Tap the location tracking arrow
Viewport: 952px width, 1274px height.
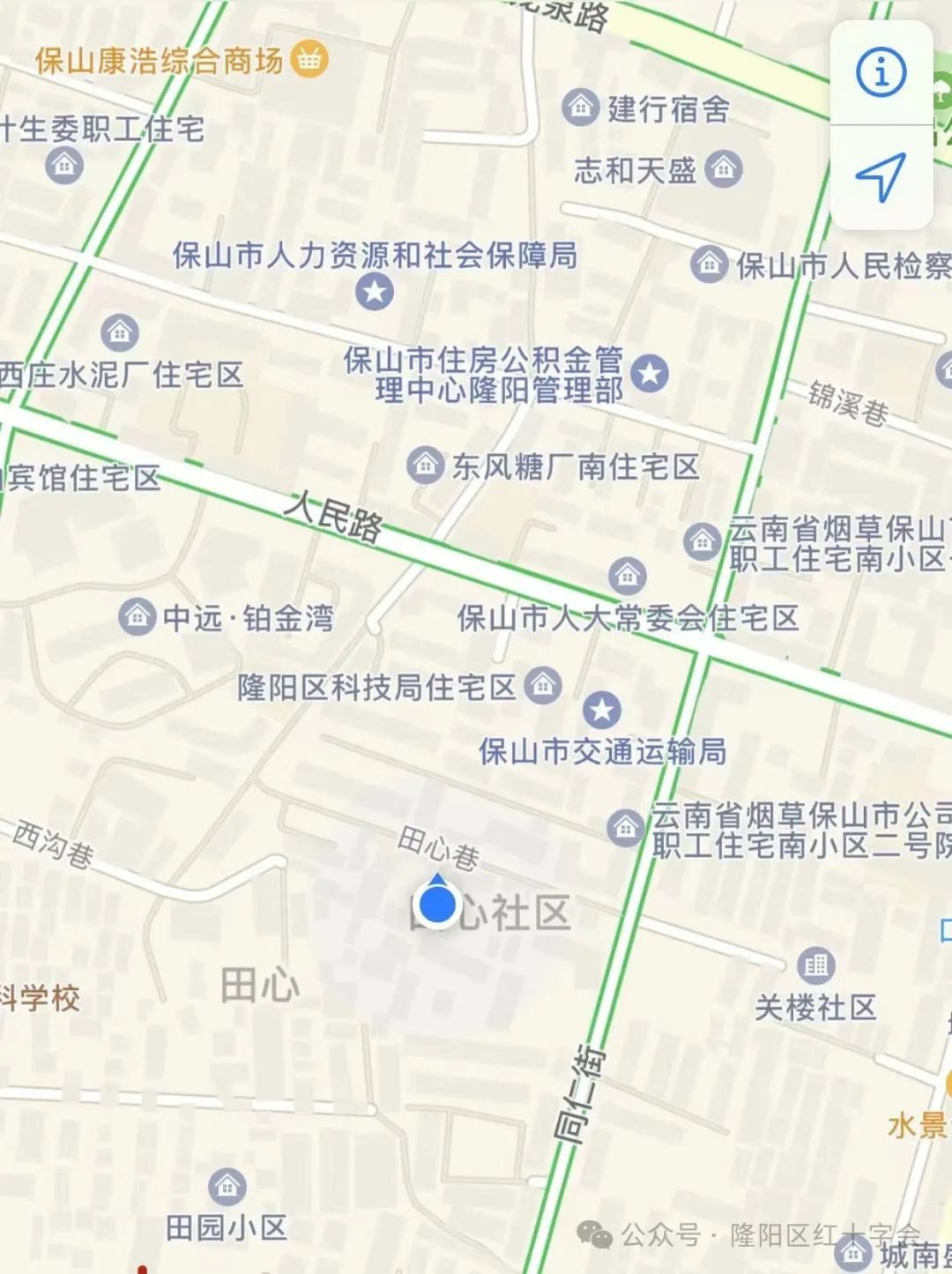(x=881, y=176)
